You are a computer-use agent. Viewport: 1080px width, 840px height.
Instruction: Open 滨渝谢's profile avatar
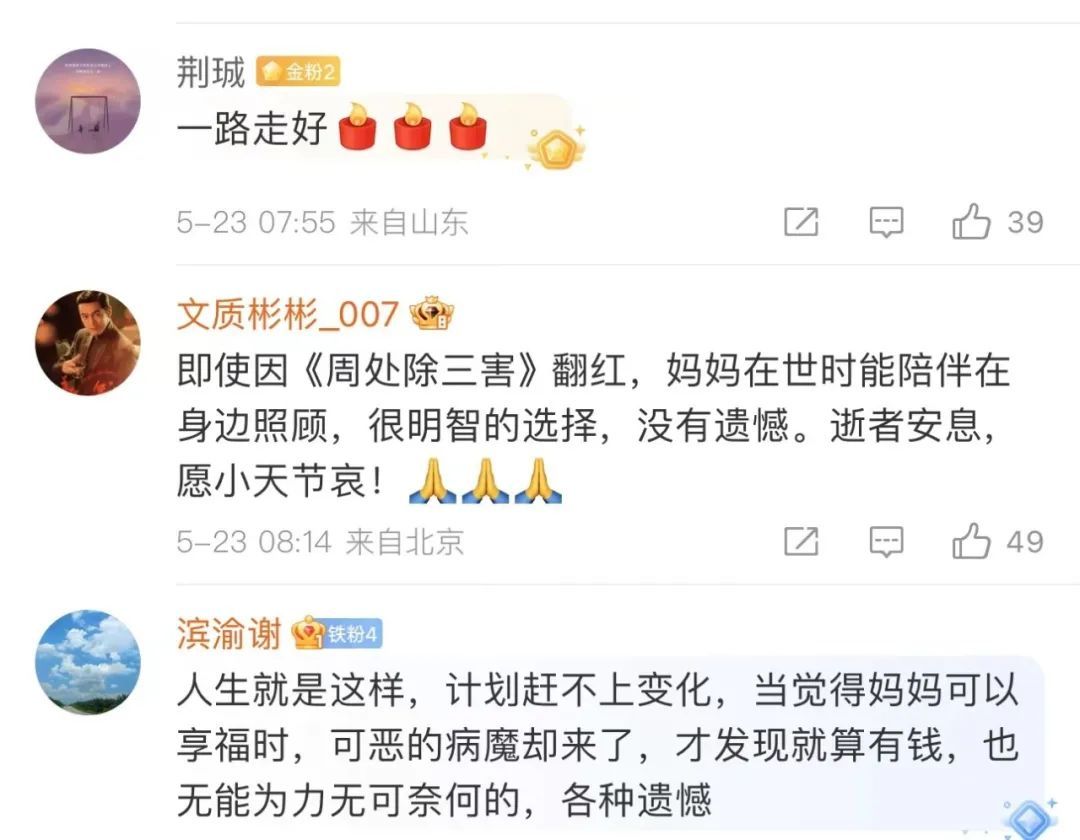click(x=88, y=662)
